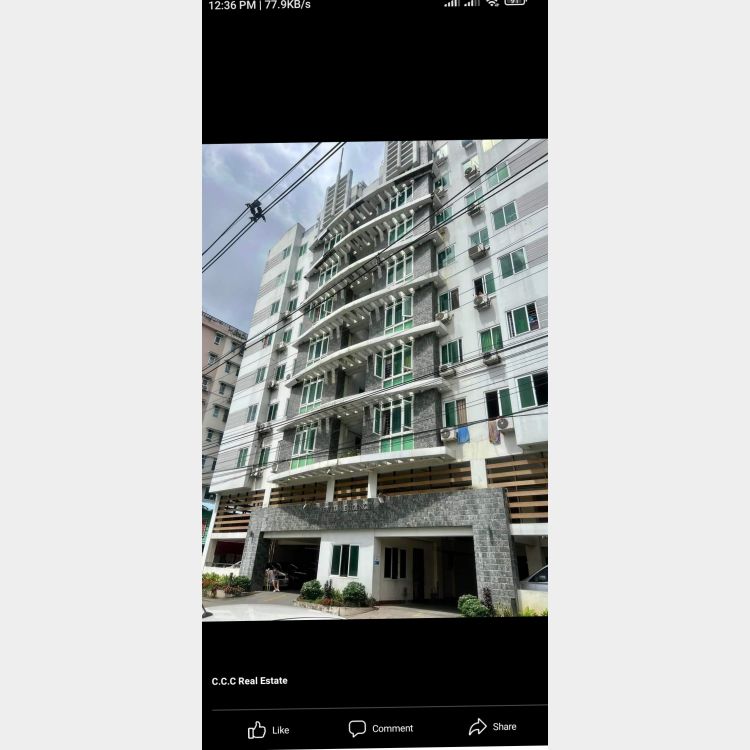Like this photo
Image resolution: width=750 pixels, height=750 pixels.
(x=268, y=729)
